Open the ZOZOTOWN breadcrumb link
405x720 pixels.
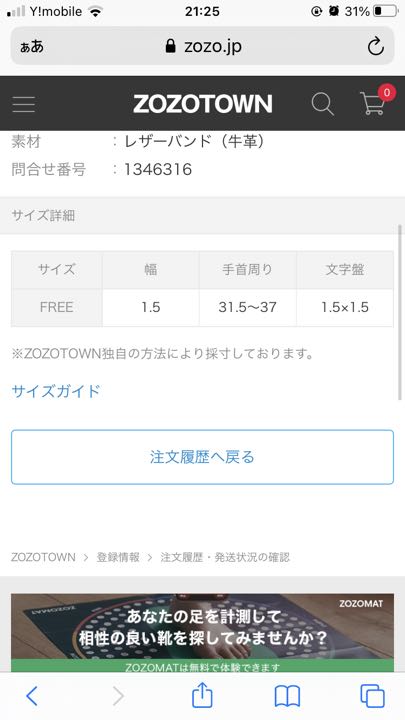pos(43,557)
